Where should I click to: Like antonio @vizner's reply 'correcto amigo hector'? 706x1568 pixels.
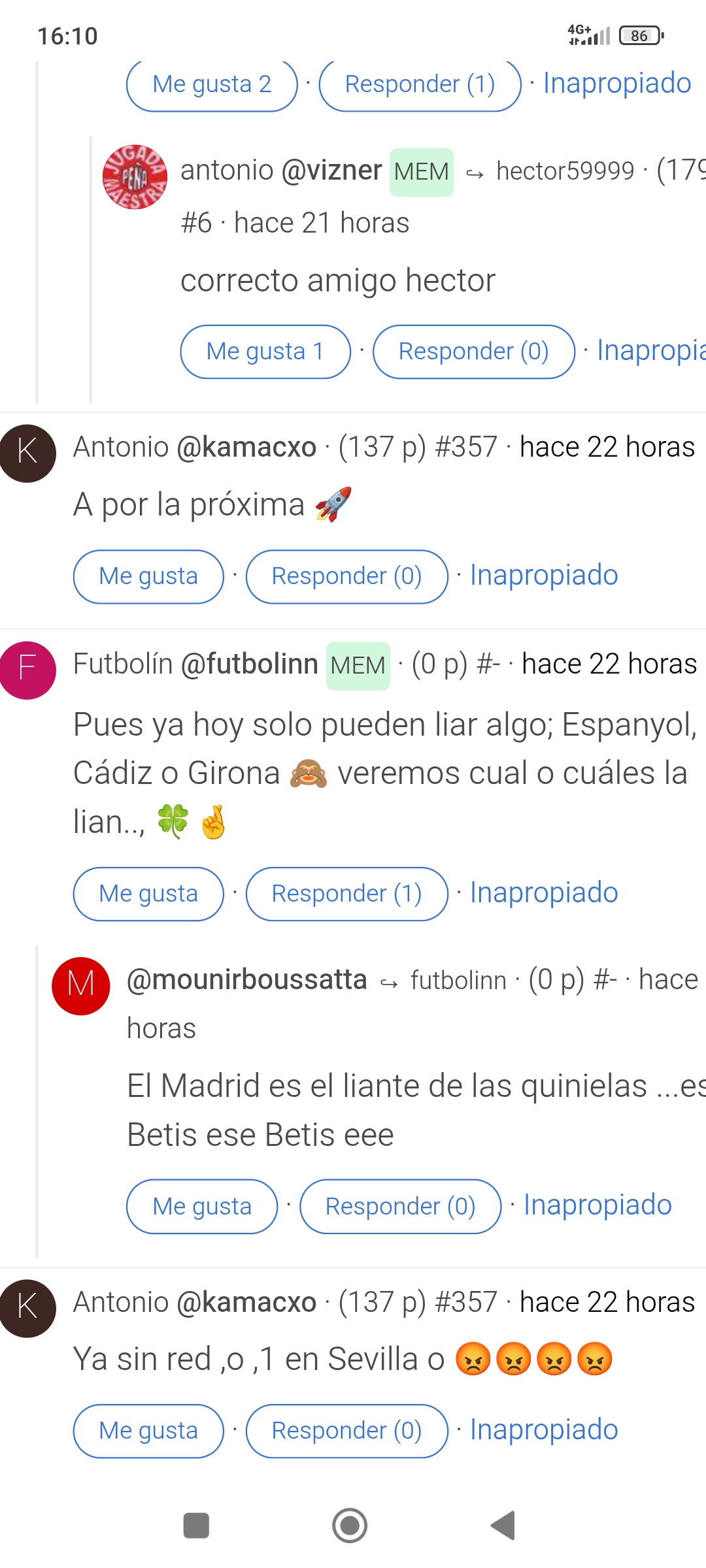click(265, 351)
